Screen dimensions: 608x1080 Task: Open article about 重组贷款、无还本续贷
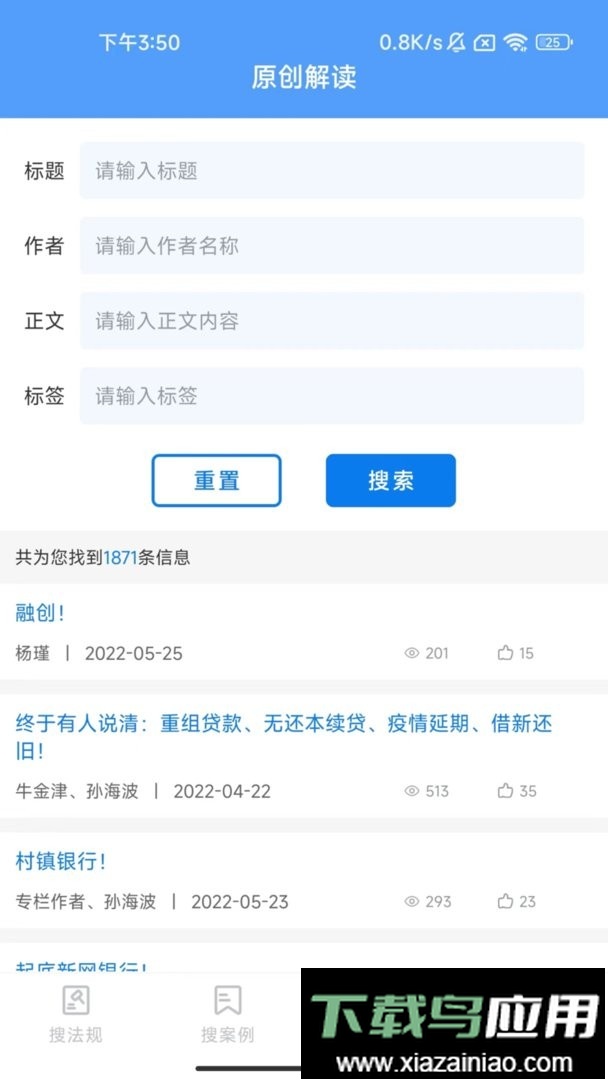coord(283,736)
